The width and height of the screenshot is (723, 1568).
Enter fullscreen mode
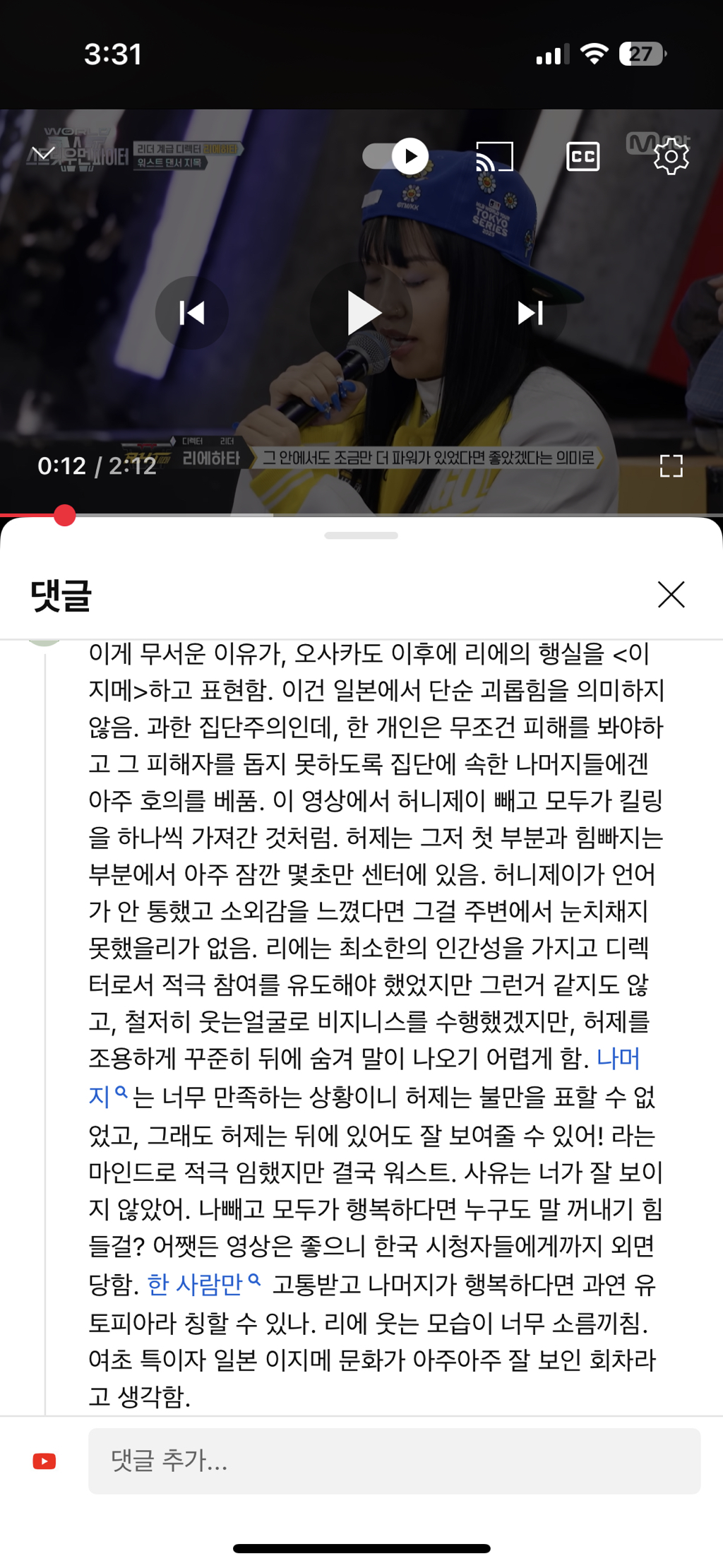(671, 465)
